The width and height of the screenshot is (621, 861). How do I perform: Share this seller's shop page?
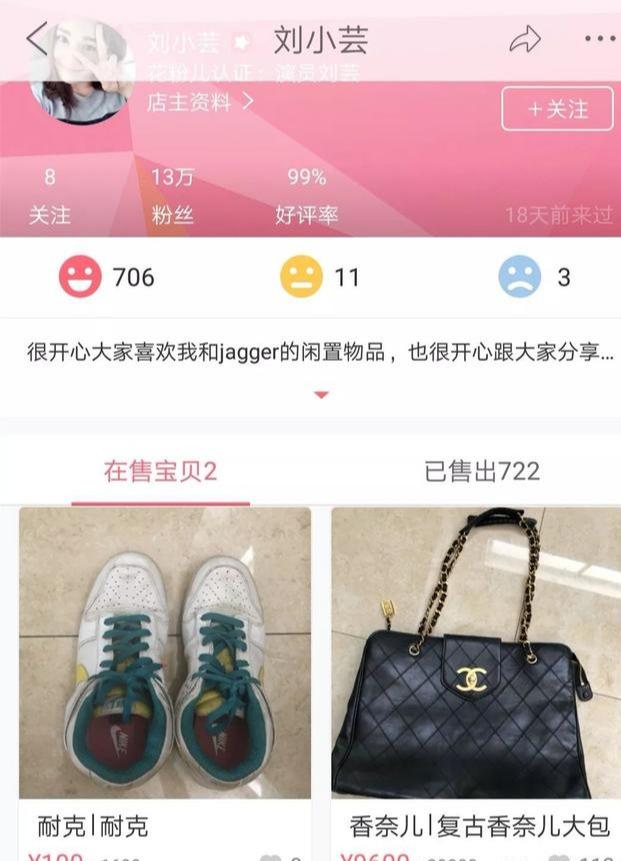[524, 40]
